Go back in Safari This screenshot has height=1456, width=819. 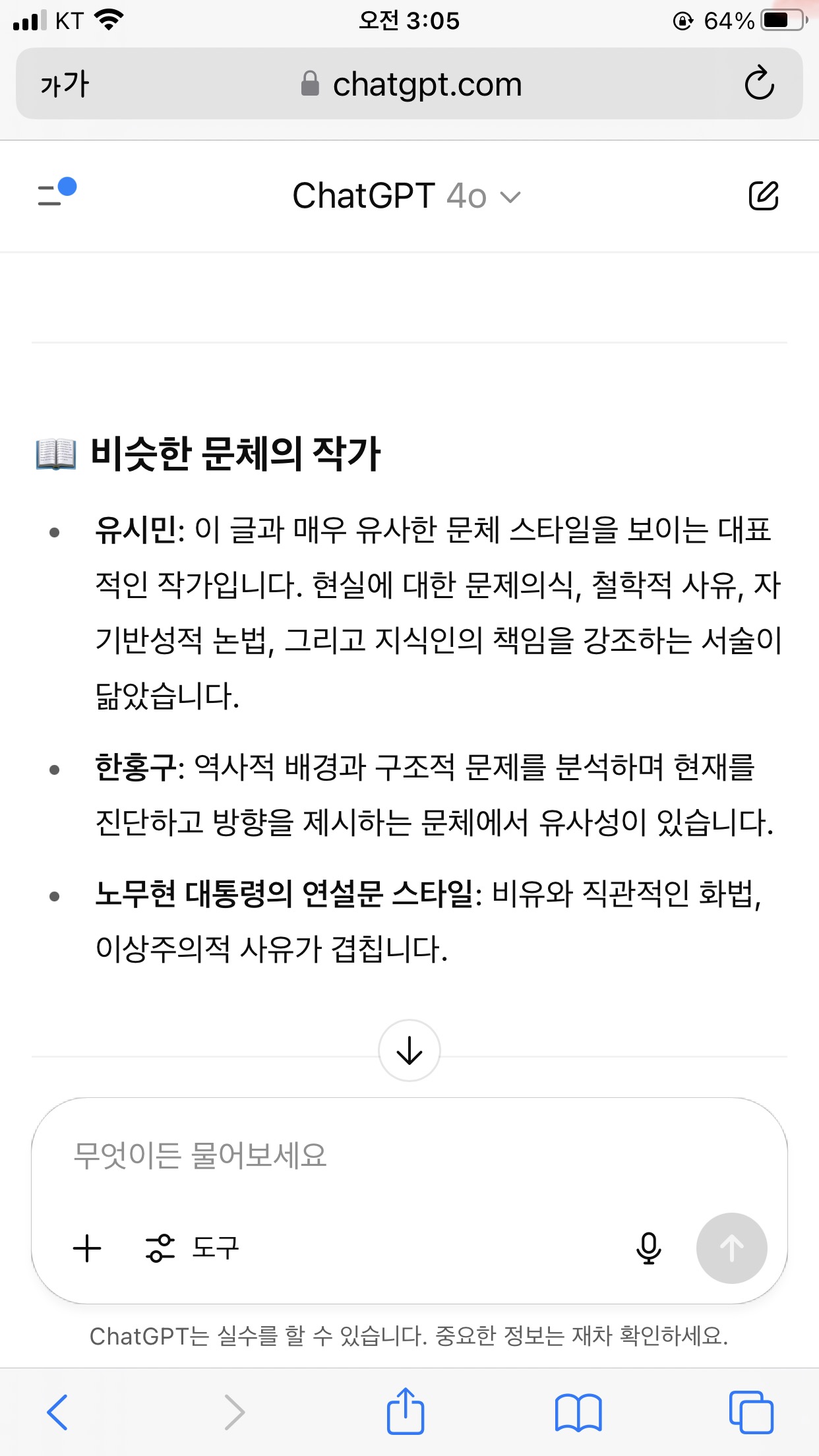[58, 1412]
